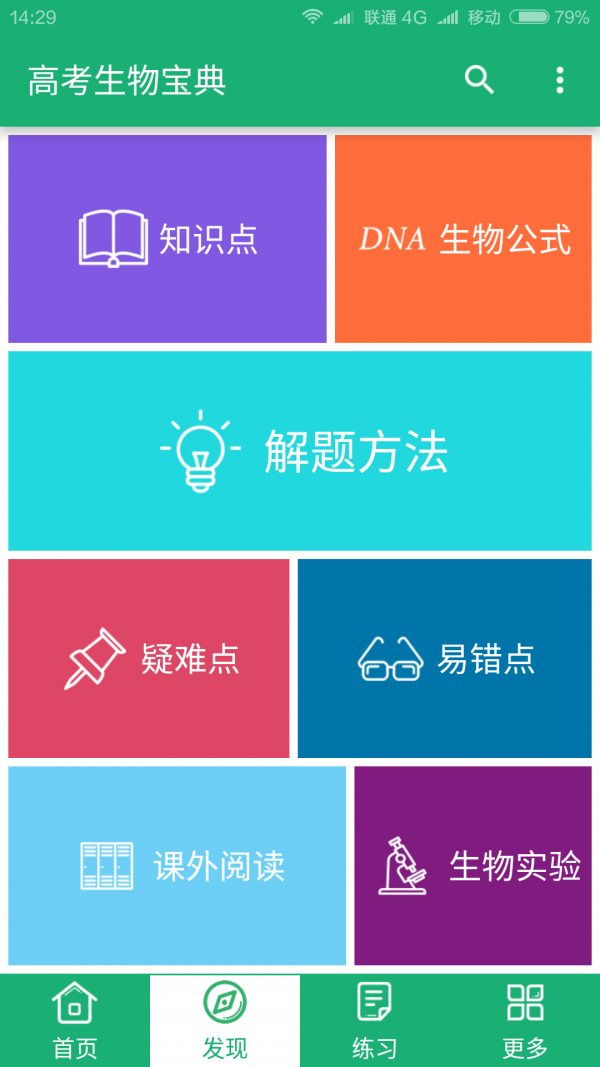Tap the 发现 tab
600x1067 pixels.
pos(225,1020)
